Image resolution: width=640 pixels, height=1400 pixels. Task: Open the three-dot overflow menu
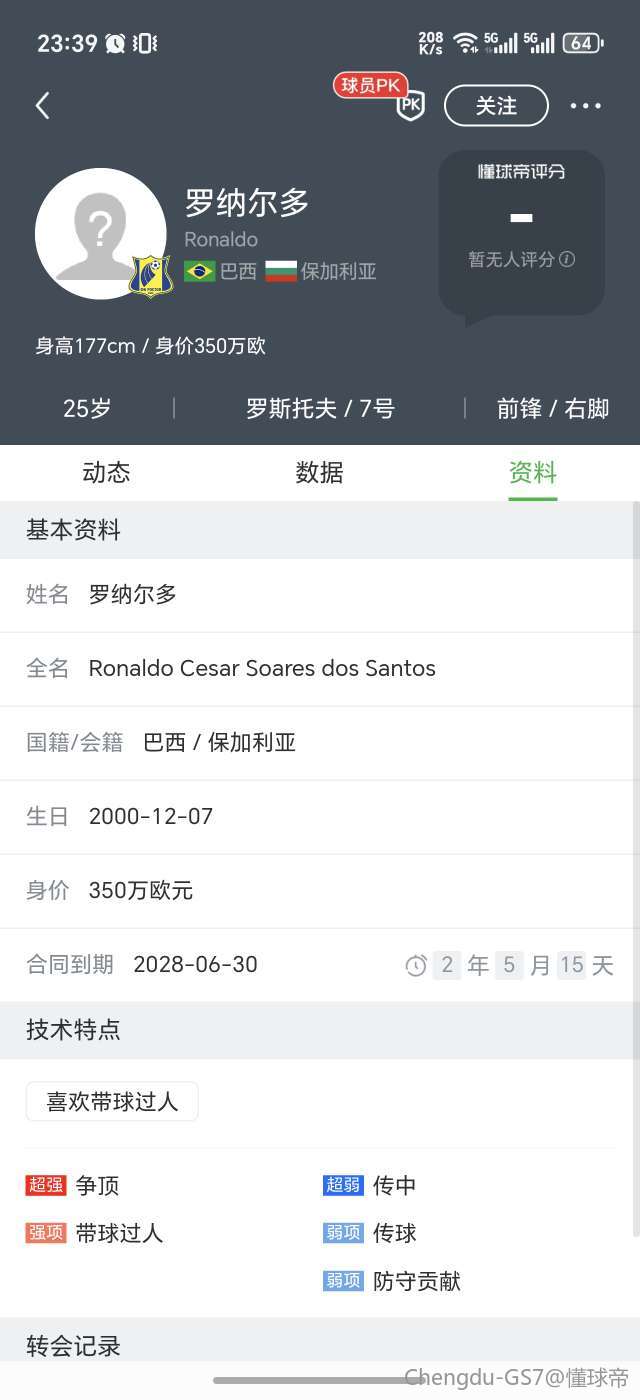(x=585, y=106)
